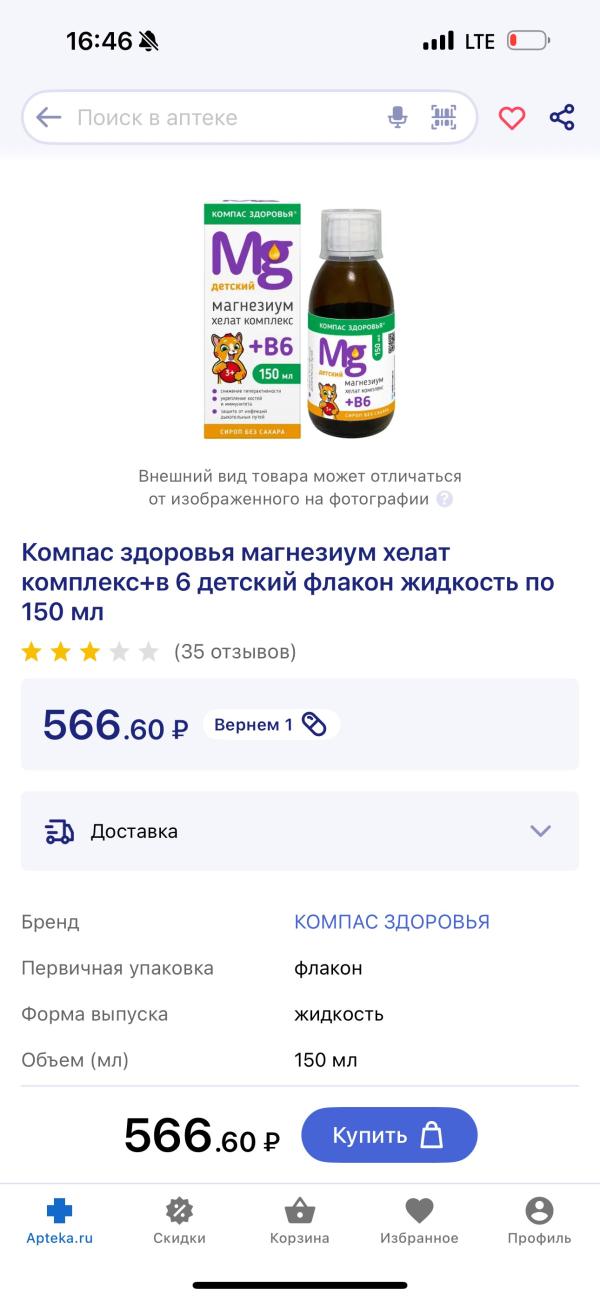Start voice search with the microphone icon

397,118
